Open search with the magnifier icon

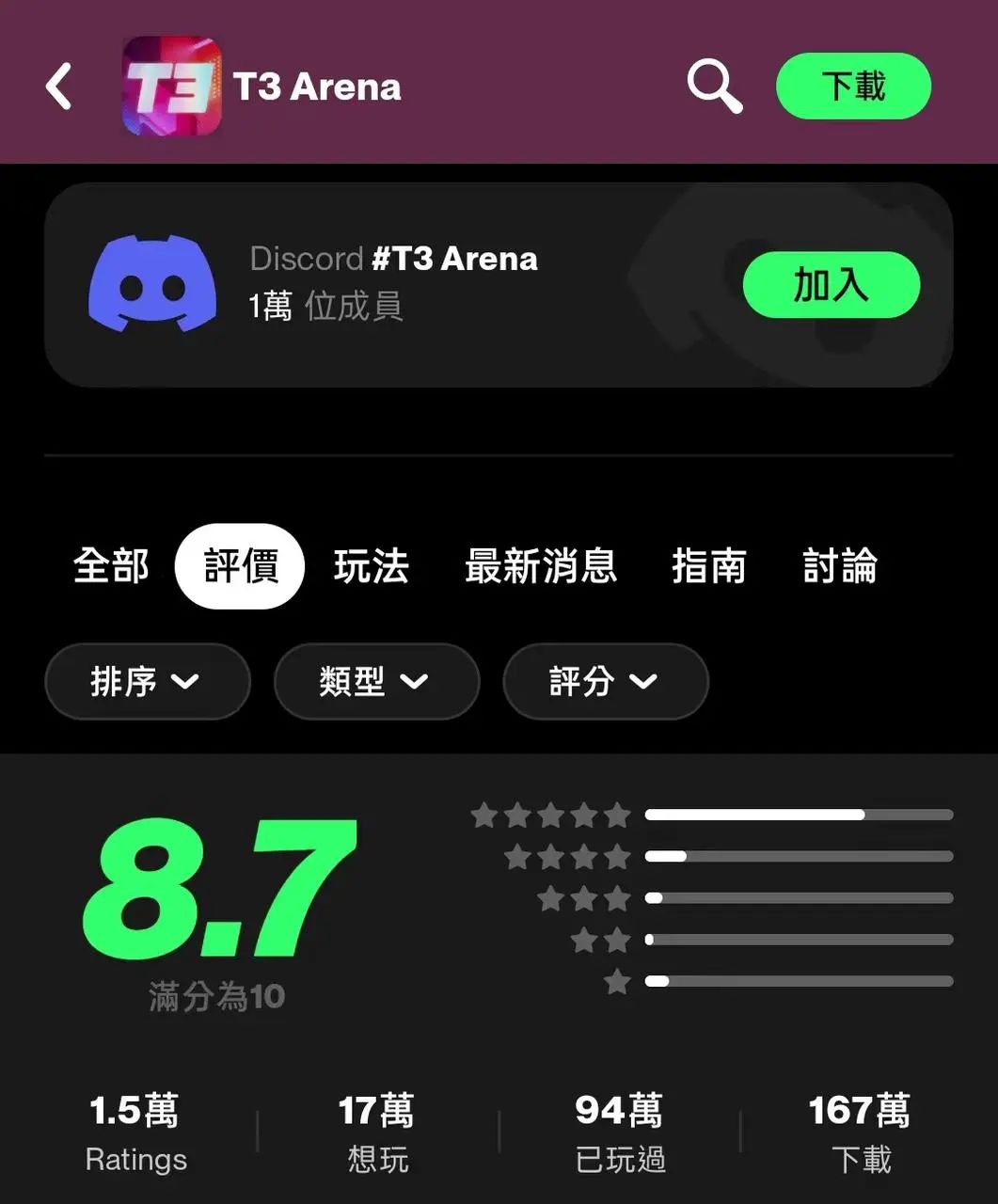(x=713, y=86)
